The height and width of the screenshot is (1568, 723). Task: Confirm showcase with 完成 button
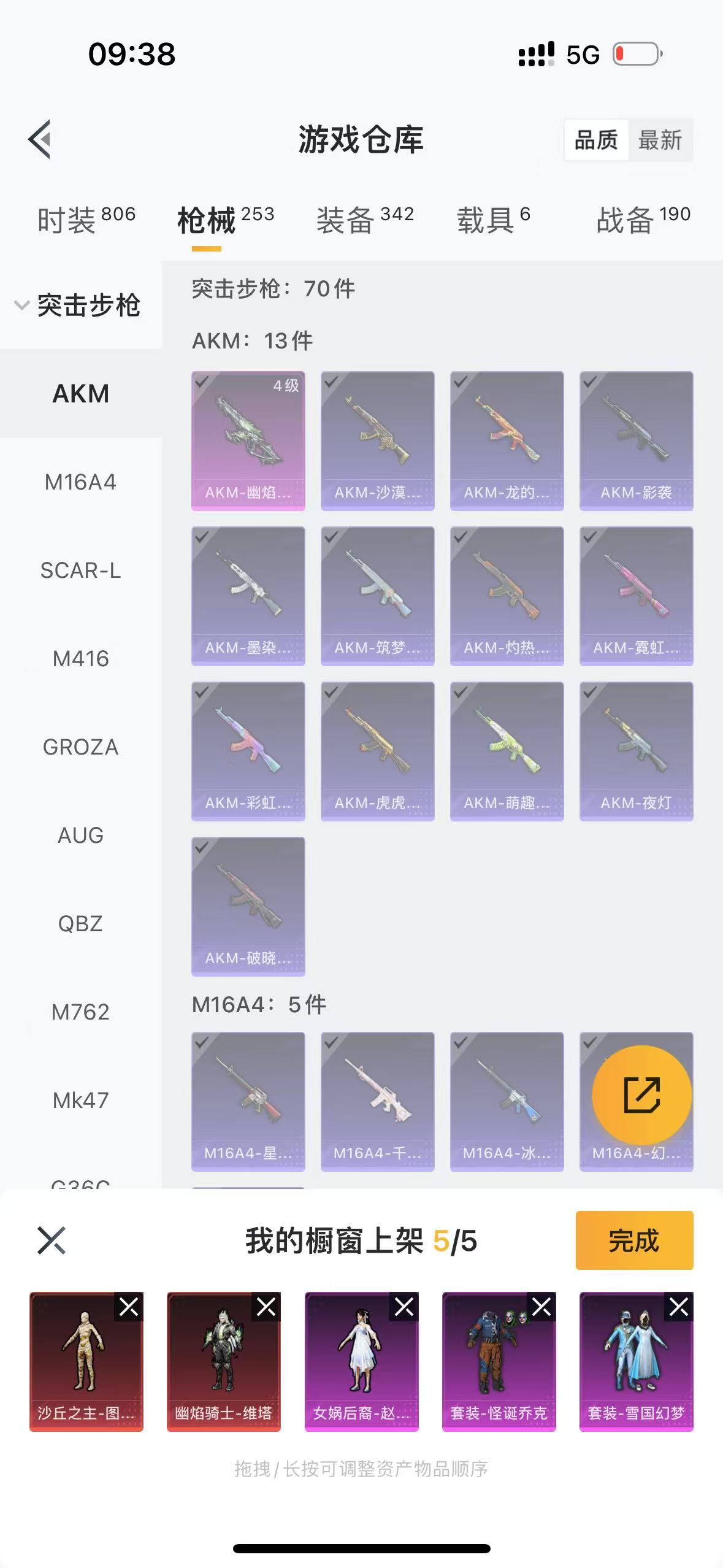pos(634,1240)
